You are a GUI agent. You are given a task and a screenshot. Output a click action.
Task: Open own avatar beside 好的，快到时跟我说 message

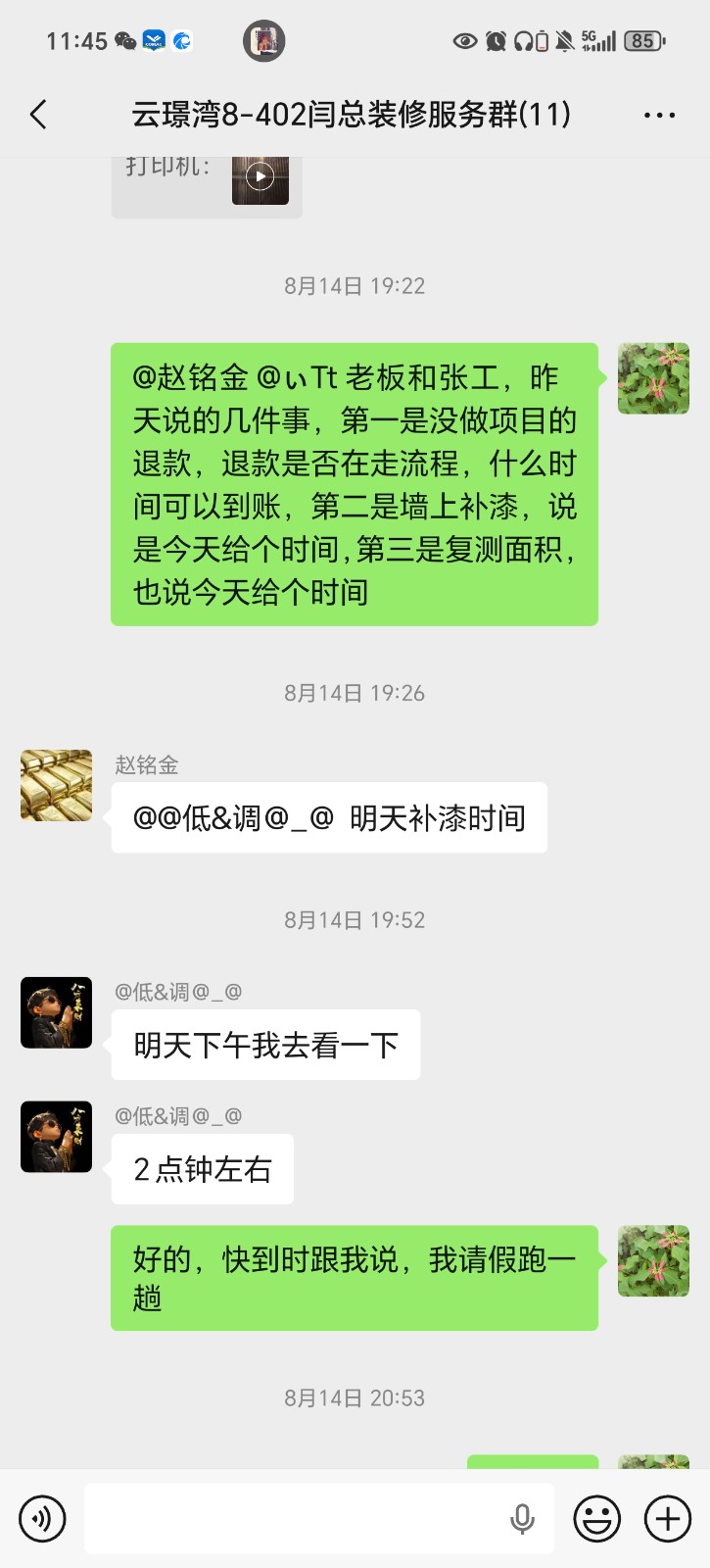coord(653,1260)
